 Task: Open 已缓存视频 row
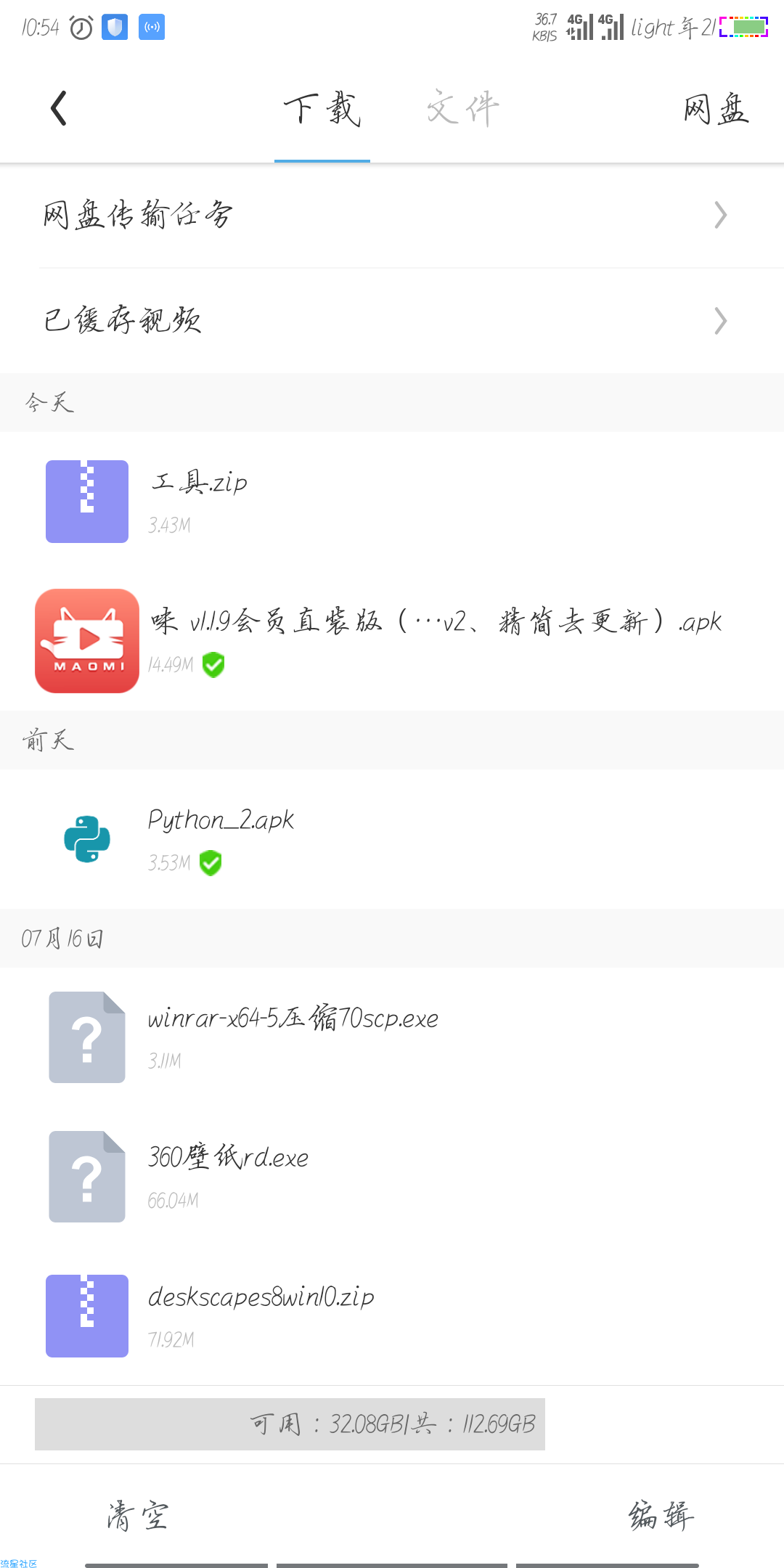pos(392,321)
